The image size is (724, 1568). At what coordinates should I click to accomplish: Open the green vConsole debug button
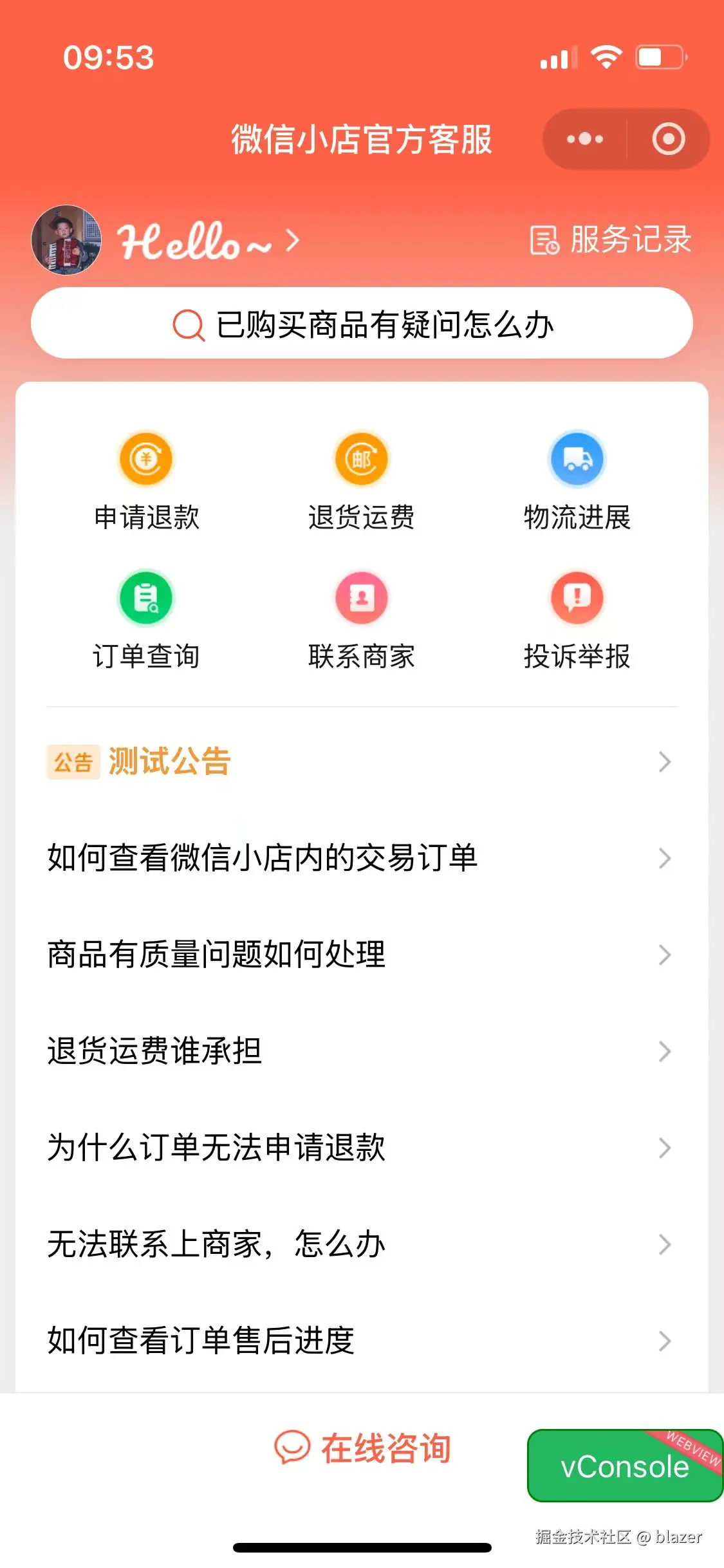point(624,1466)
